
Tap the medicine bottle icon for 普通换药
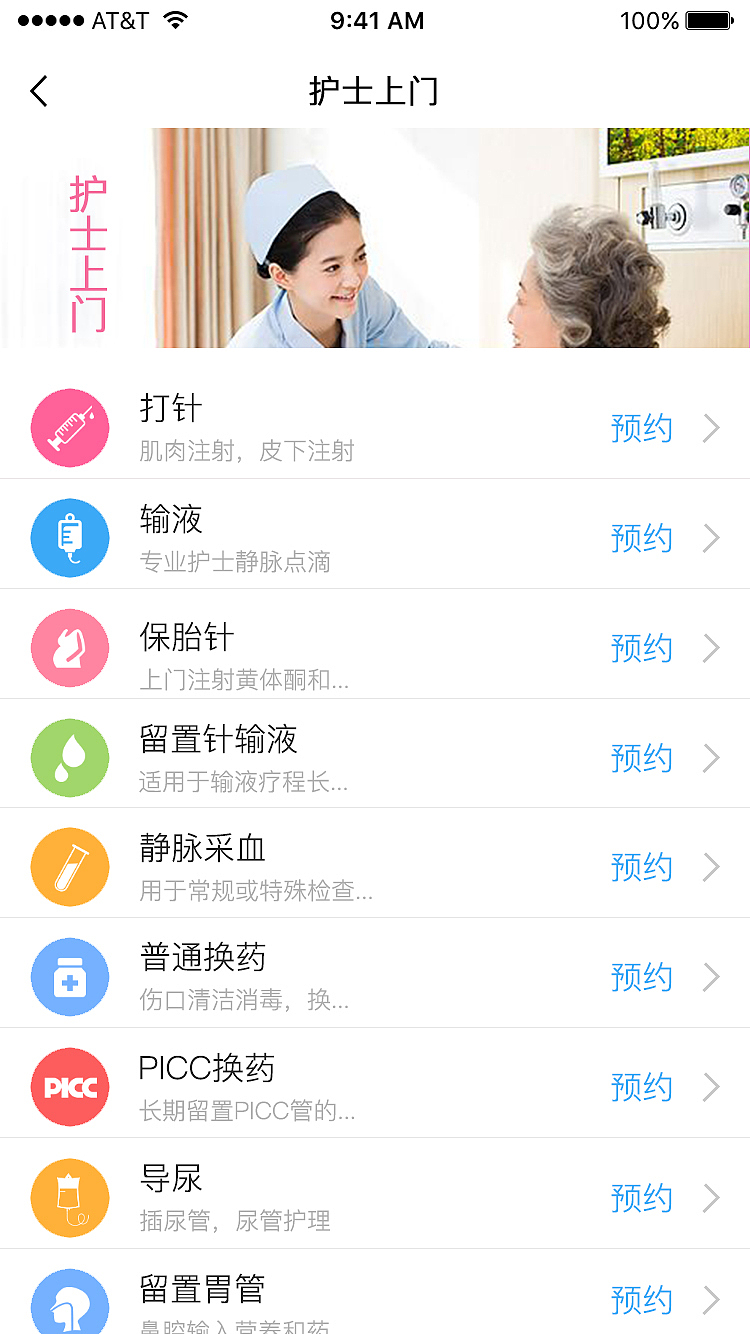click(70, 977)
